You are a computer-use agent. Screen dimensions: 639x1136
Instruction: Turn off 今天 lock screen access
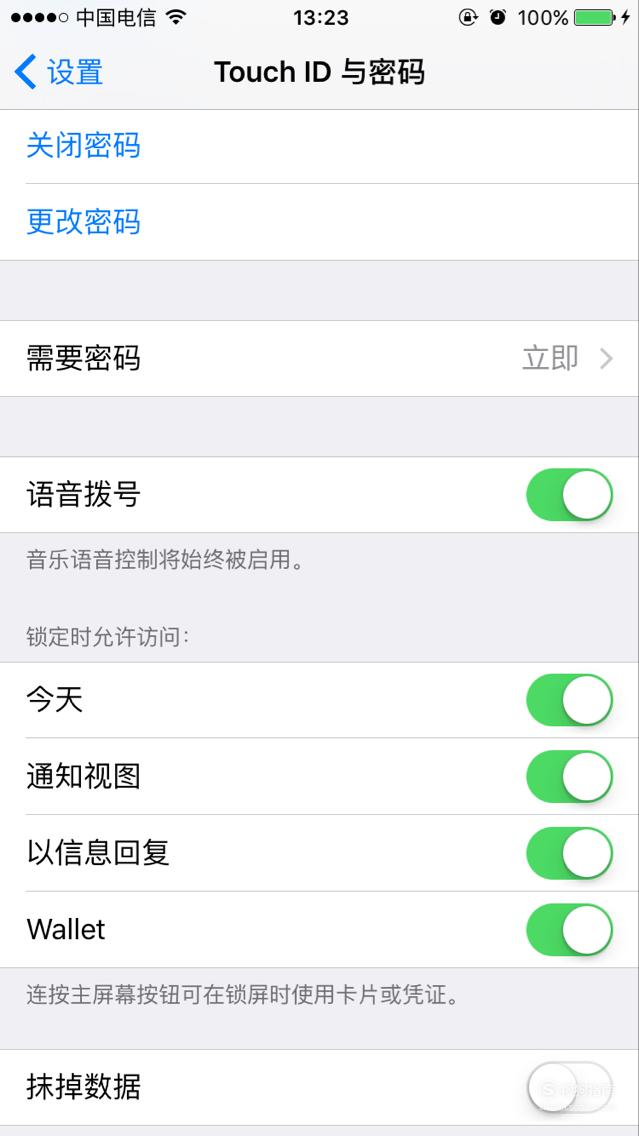(x=569, y=700)
